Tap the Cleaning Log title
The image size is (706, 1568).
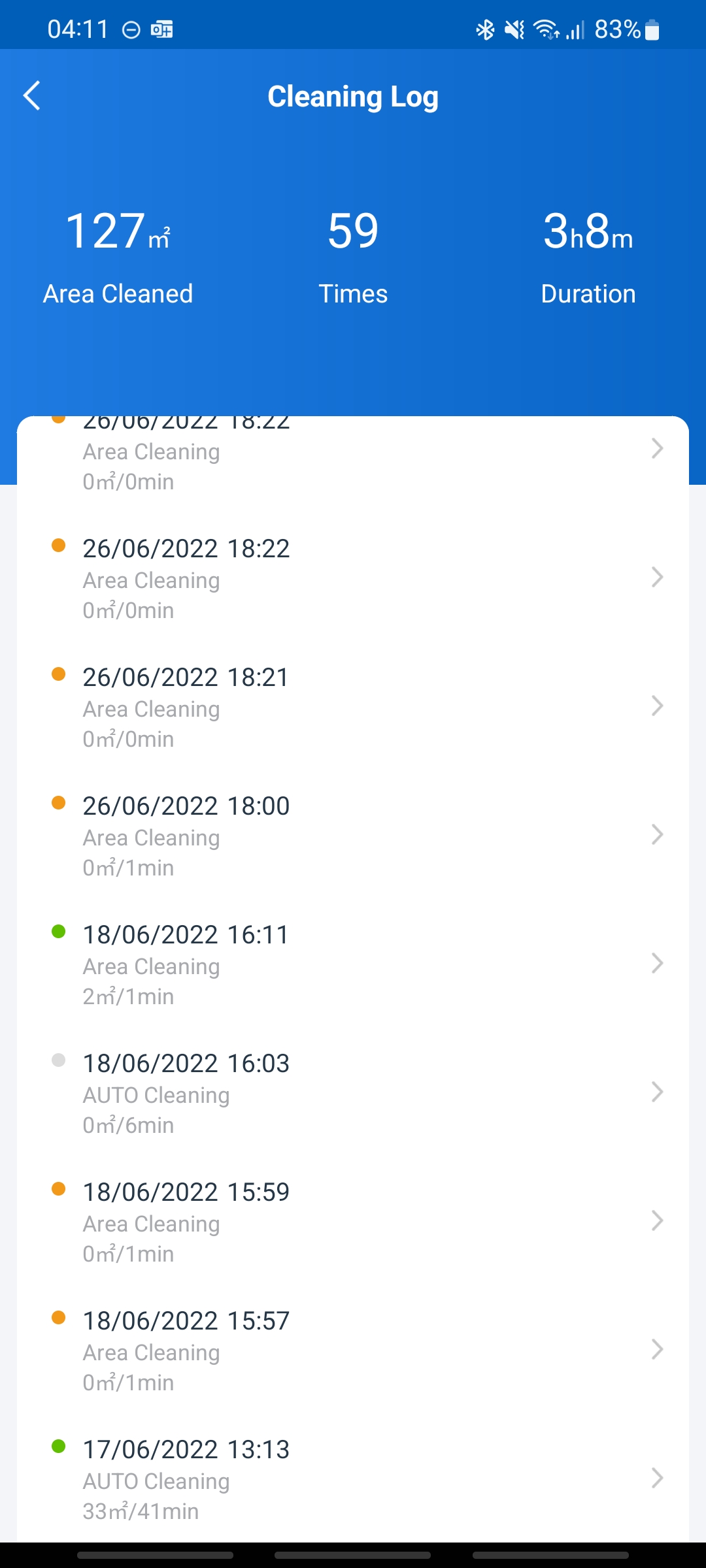tap(353, 95)
